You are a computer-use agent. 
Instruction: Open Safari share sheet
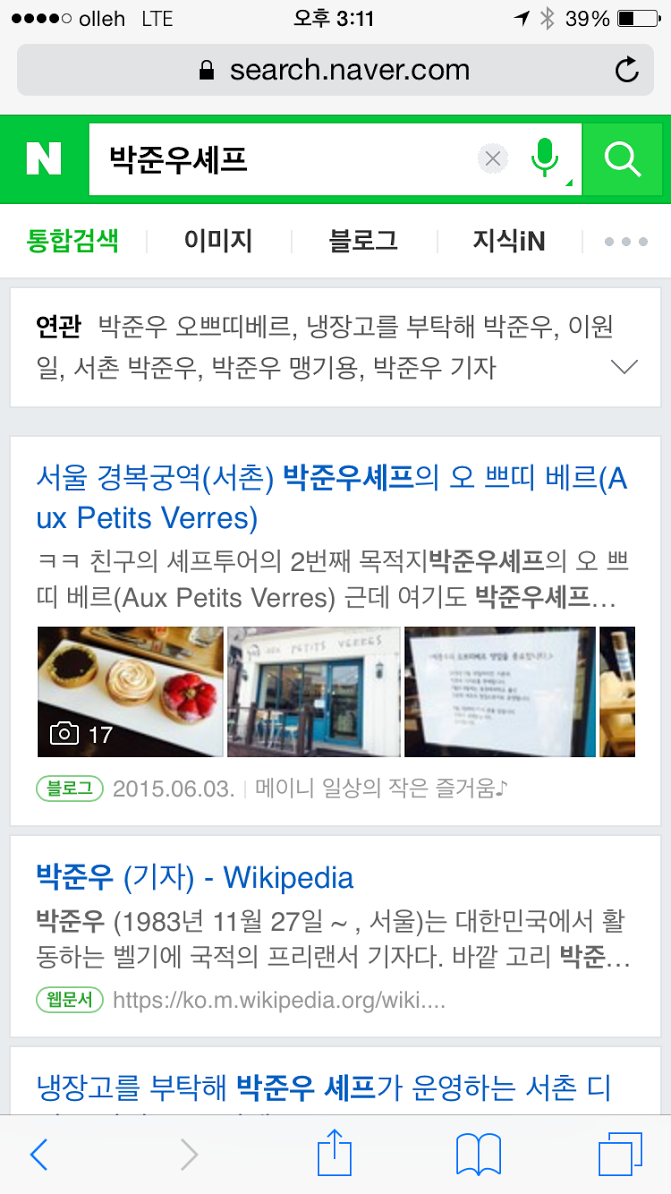pos(335,1152)
